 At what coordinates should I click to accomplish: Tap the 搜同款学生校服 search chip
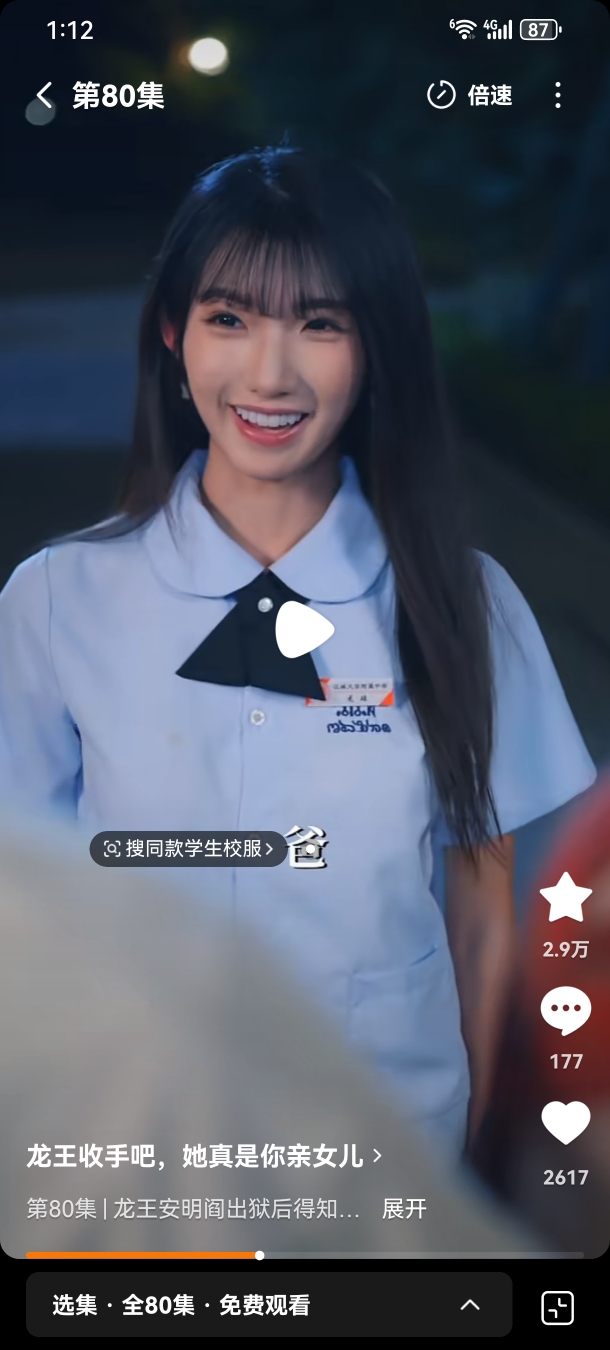pos(188,849)
